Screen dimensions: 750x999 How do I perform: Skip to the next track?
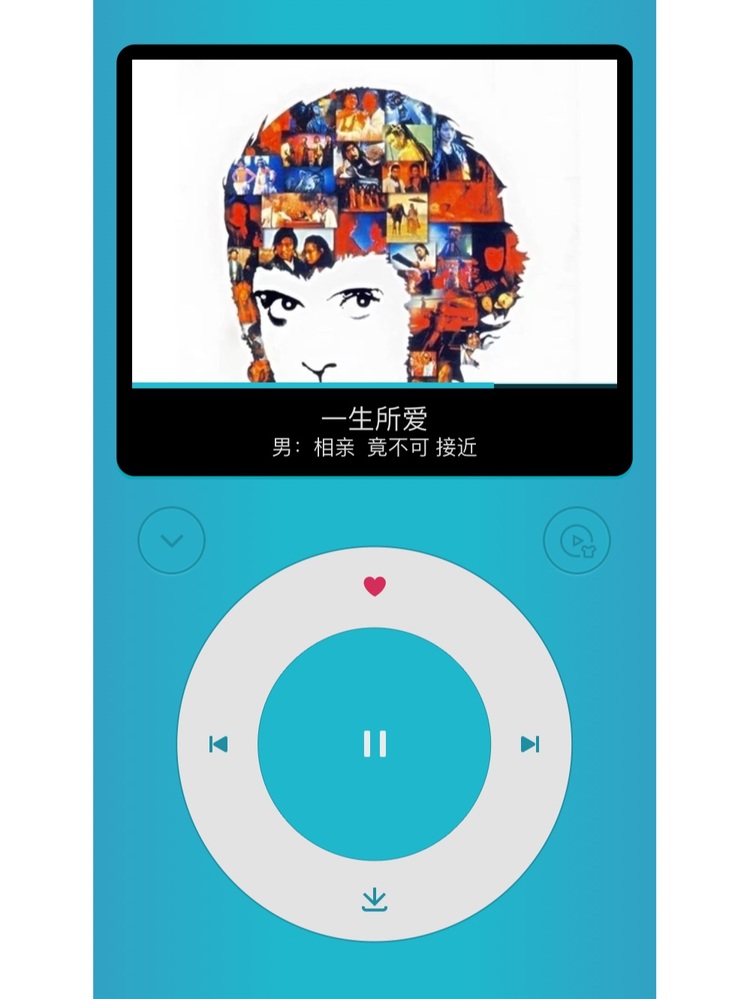[x=530, y=744]
